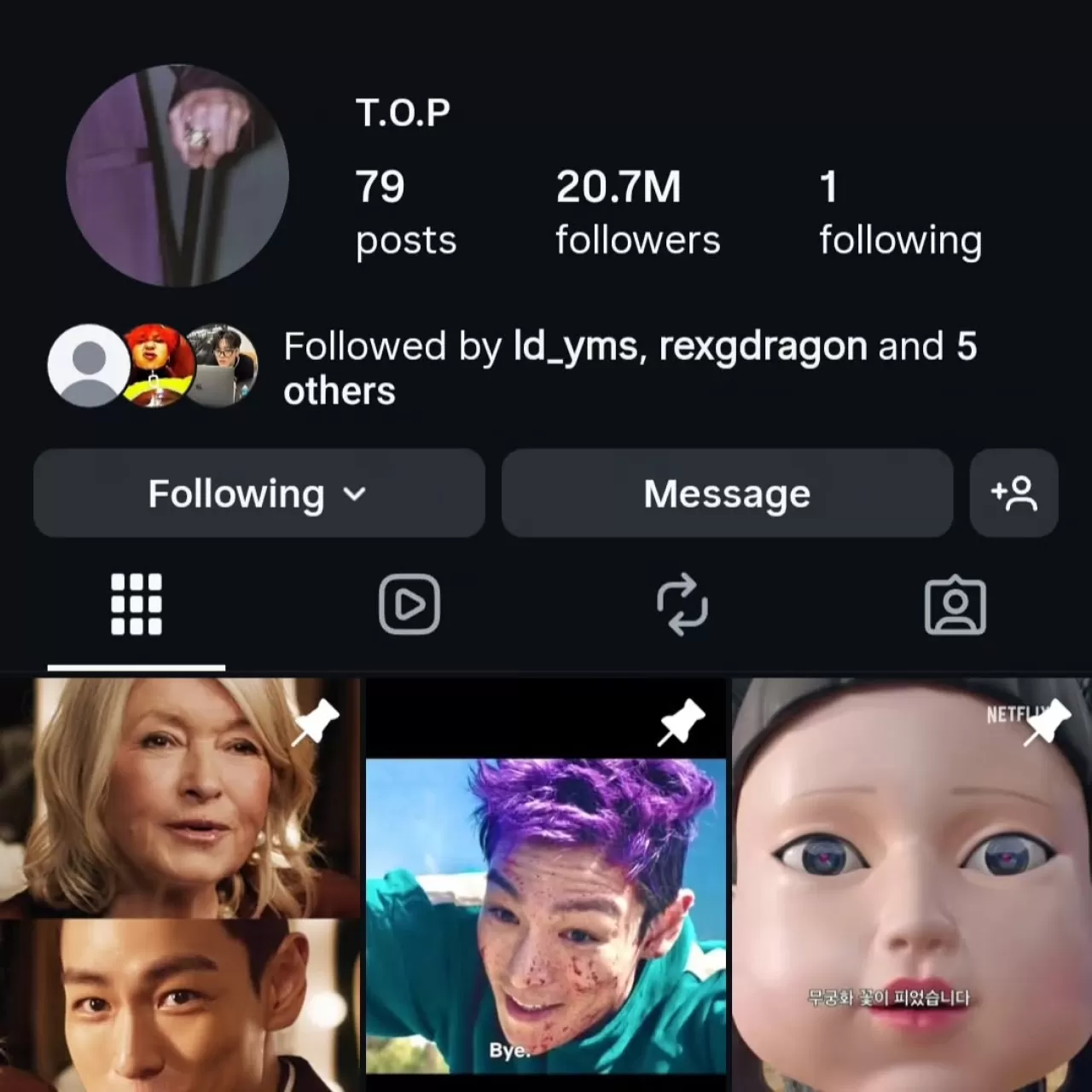Image resolution: width=1092 pixels, height=1092 pixels.
Task: Open the pinned post with blonde woman
Action: click(x=181, y=883)
